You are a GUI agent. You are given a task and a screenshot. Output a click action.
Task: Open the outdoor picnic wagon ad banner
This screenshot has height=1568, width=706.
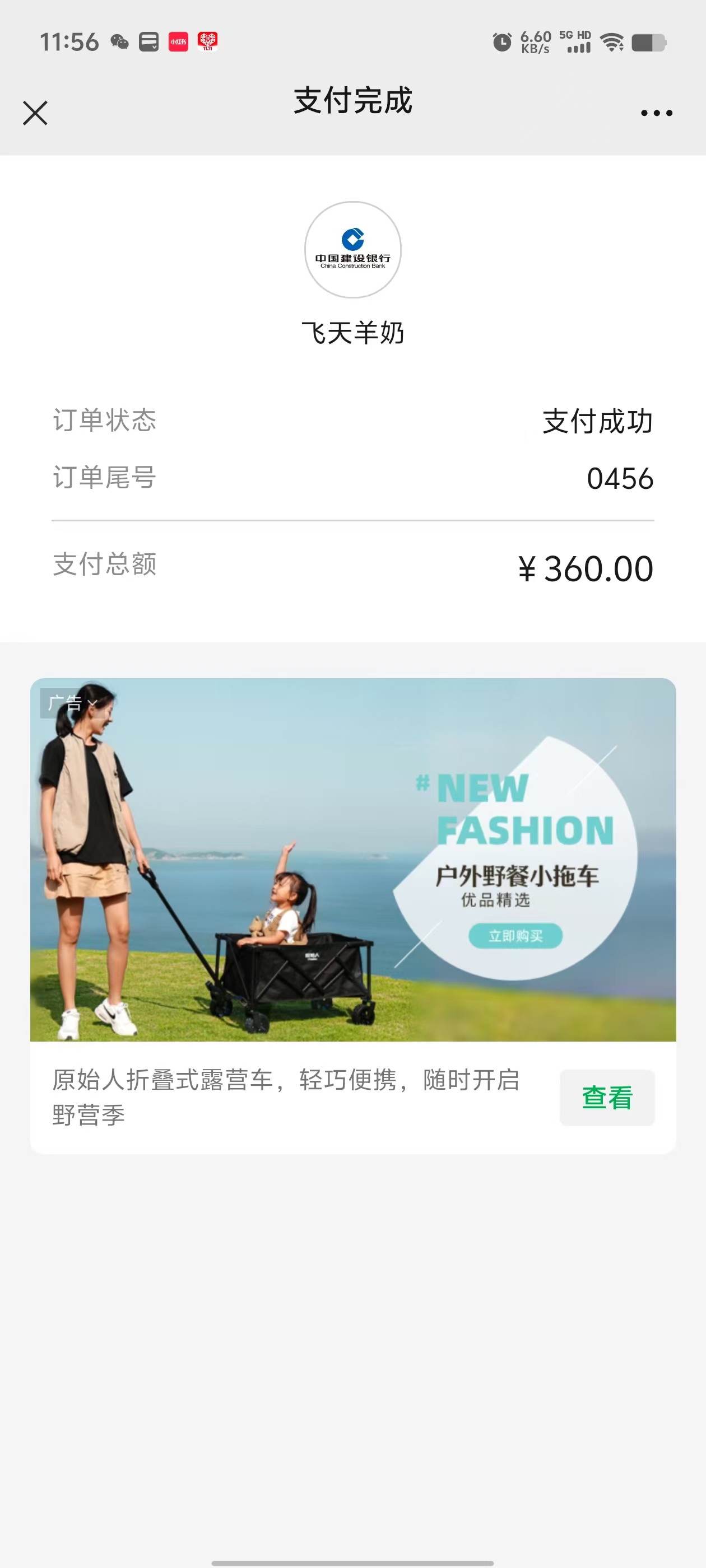(x=352, y=860)
